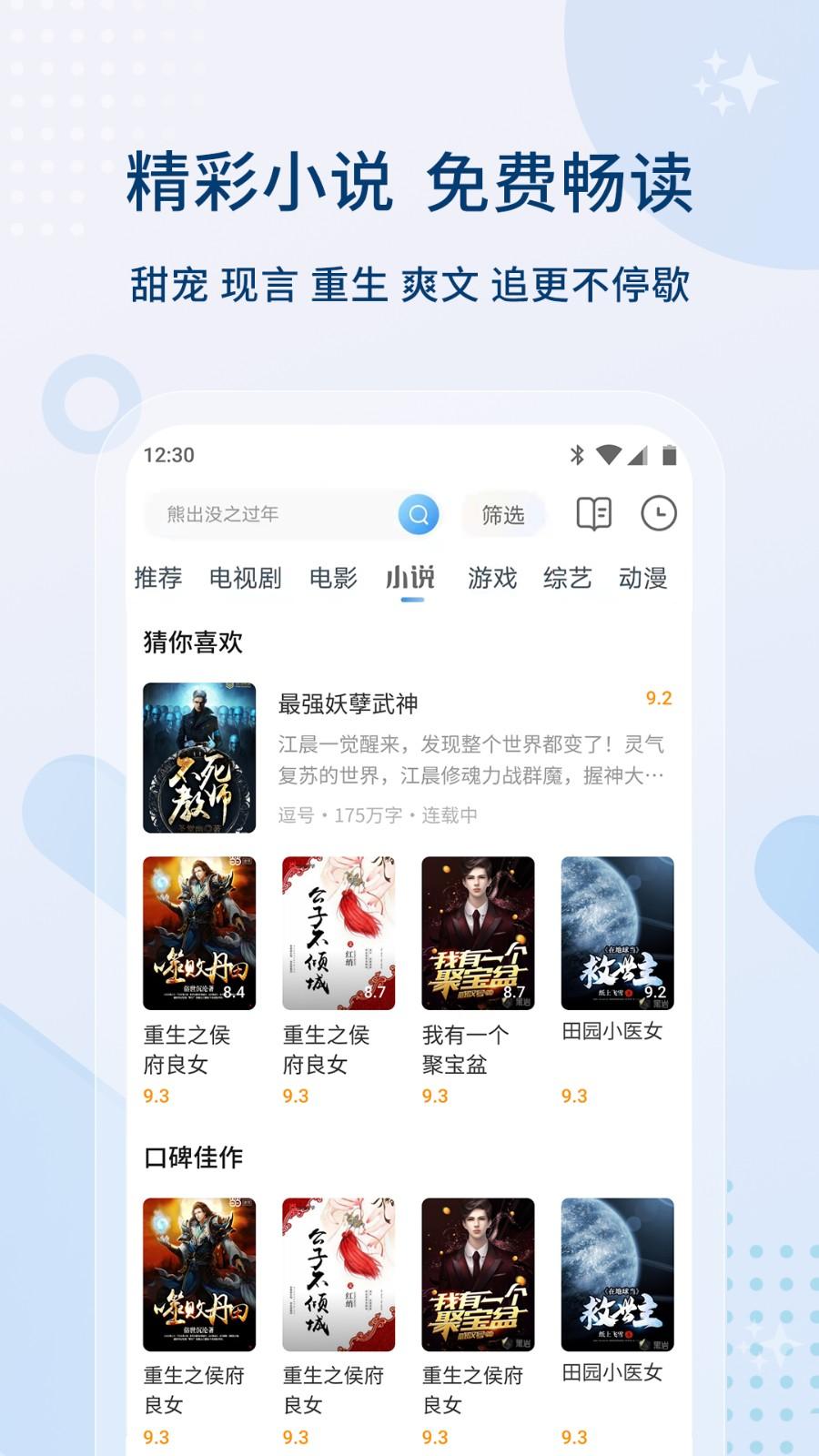Viewport: 819px width, 1456px height.
Task: Switch to the 电视剧 tab
Action: tap(248, 577)
